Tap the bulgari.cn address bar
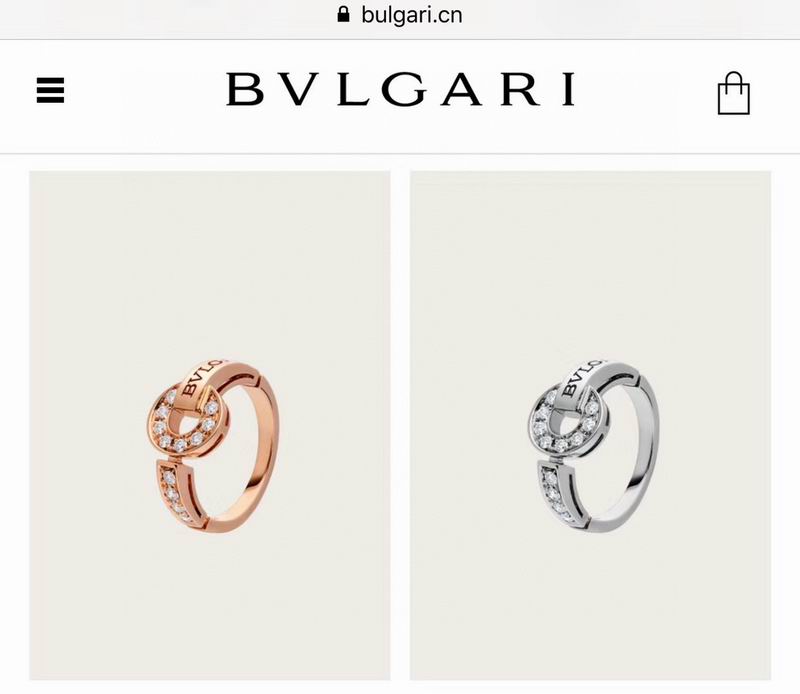 pyautogui.click(x=400, y=15)
